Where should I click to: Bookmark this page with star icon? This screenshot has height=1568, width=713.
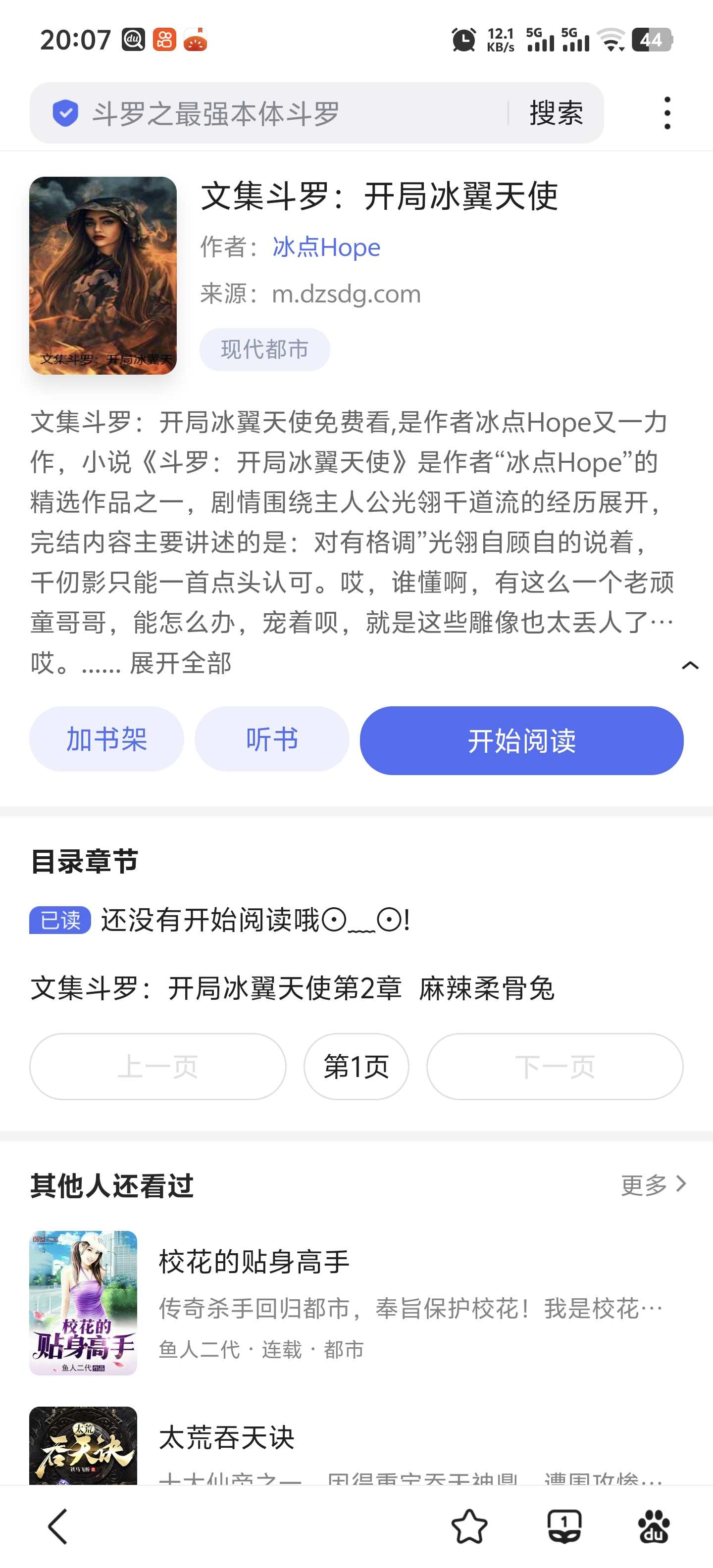tap(469, 1526)
